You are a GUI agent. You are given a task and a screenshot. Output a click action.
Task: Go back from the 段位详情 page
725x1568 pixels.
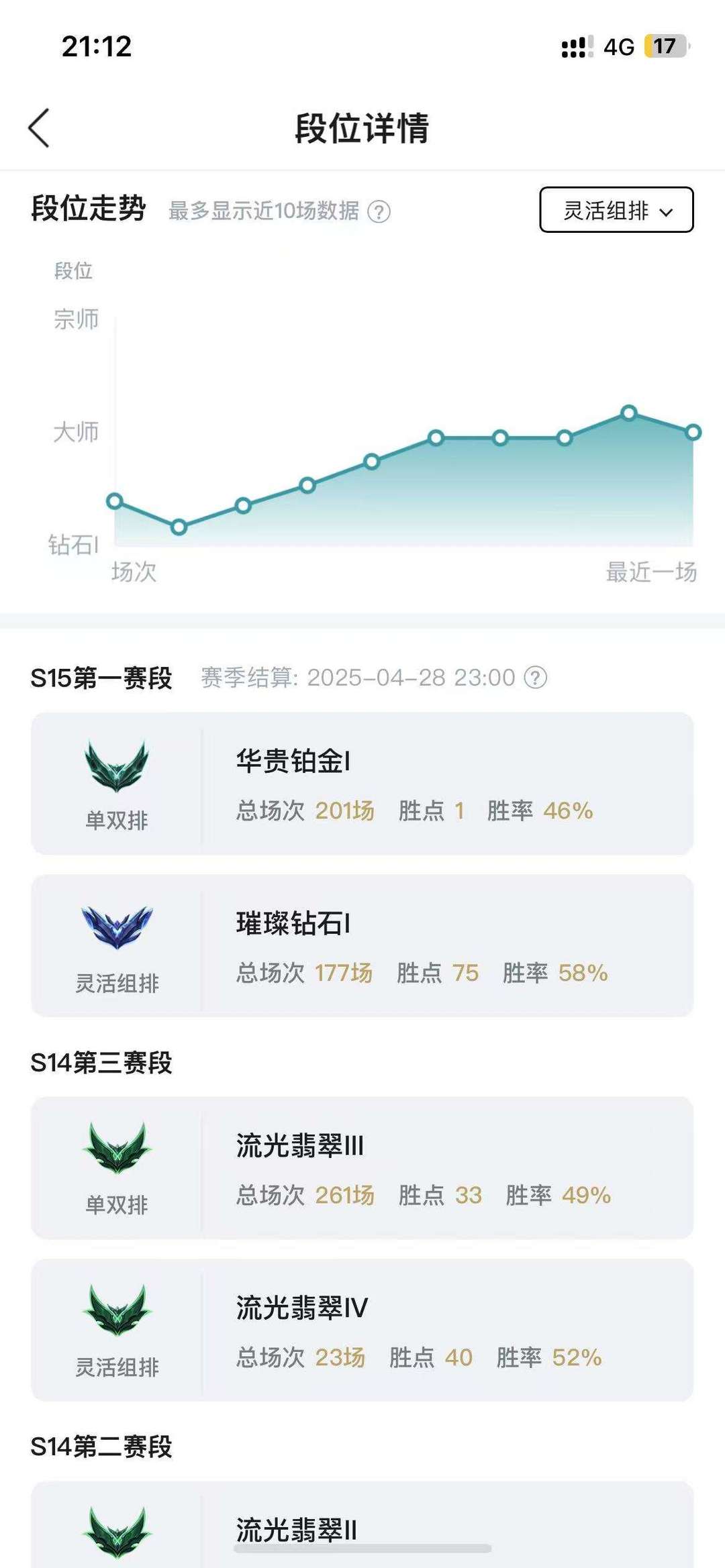click(39, 127)
